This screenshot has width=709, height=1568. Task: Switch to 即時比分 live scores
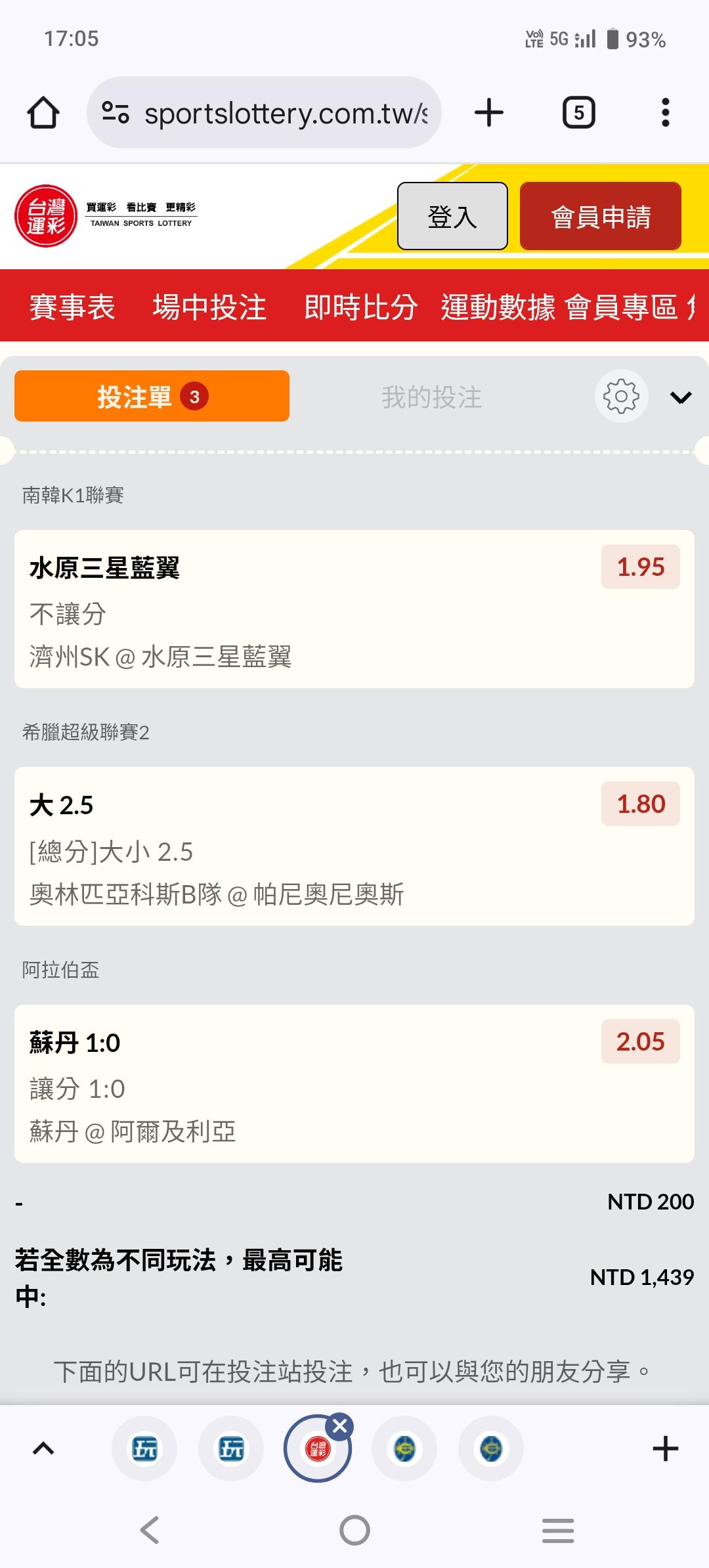[x=360, y=307]
